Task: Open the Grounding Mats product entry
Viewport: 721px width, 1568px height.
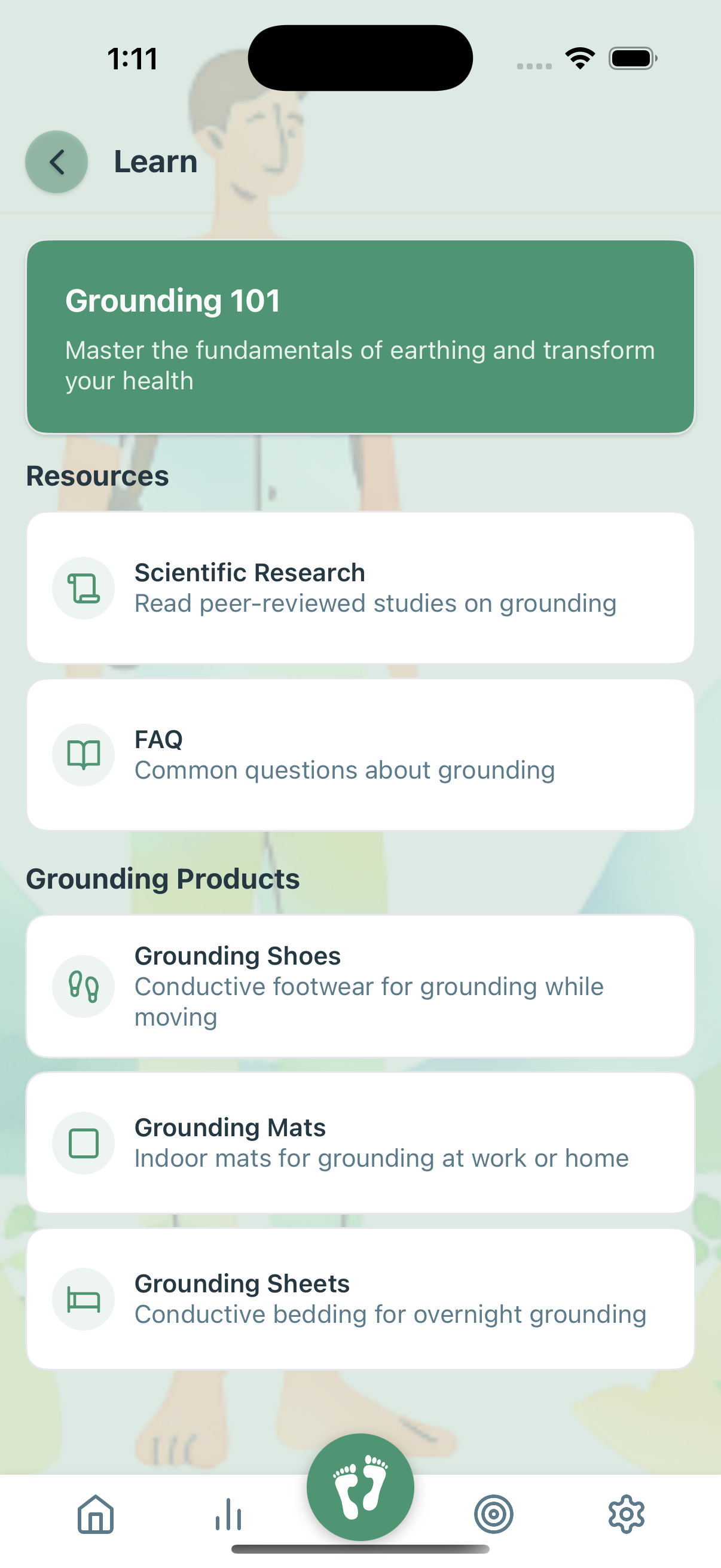Action: [360, 1143]
